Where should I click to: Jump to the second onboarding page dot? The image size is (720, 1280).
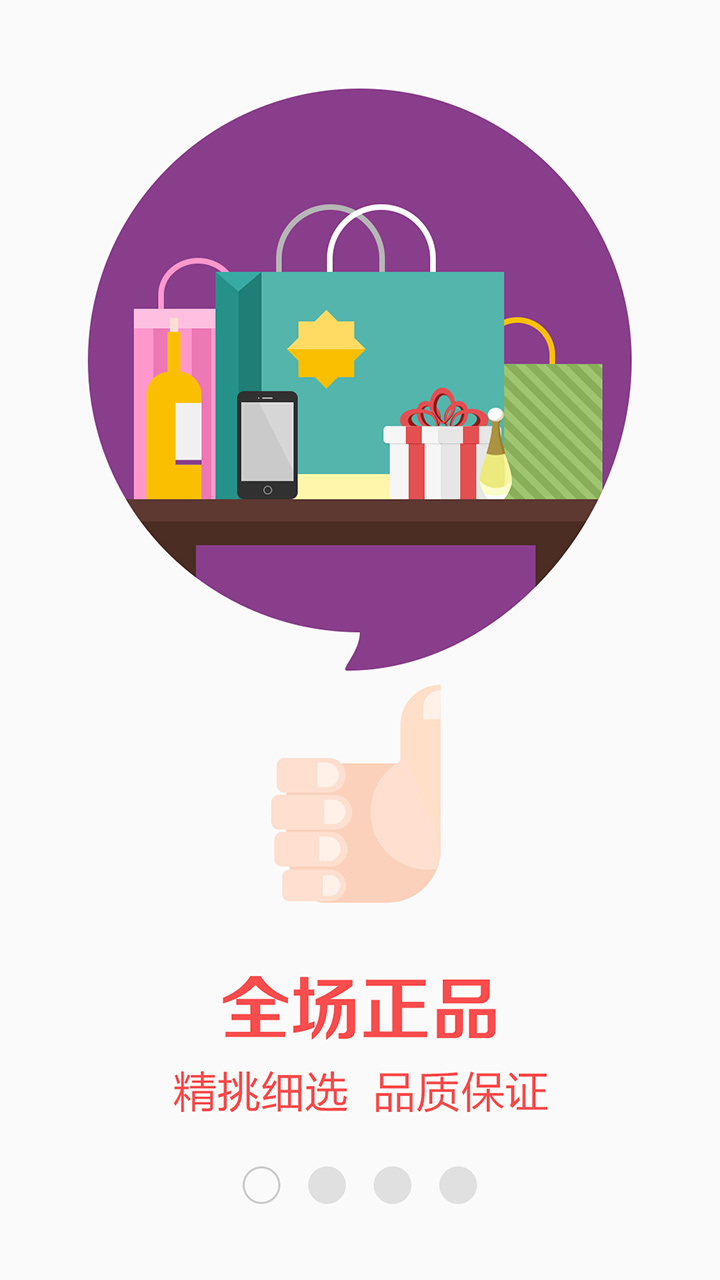click(x=327, y=1185)
